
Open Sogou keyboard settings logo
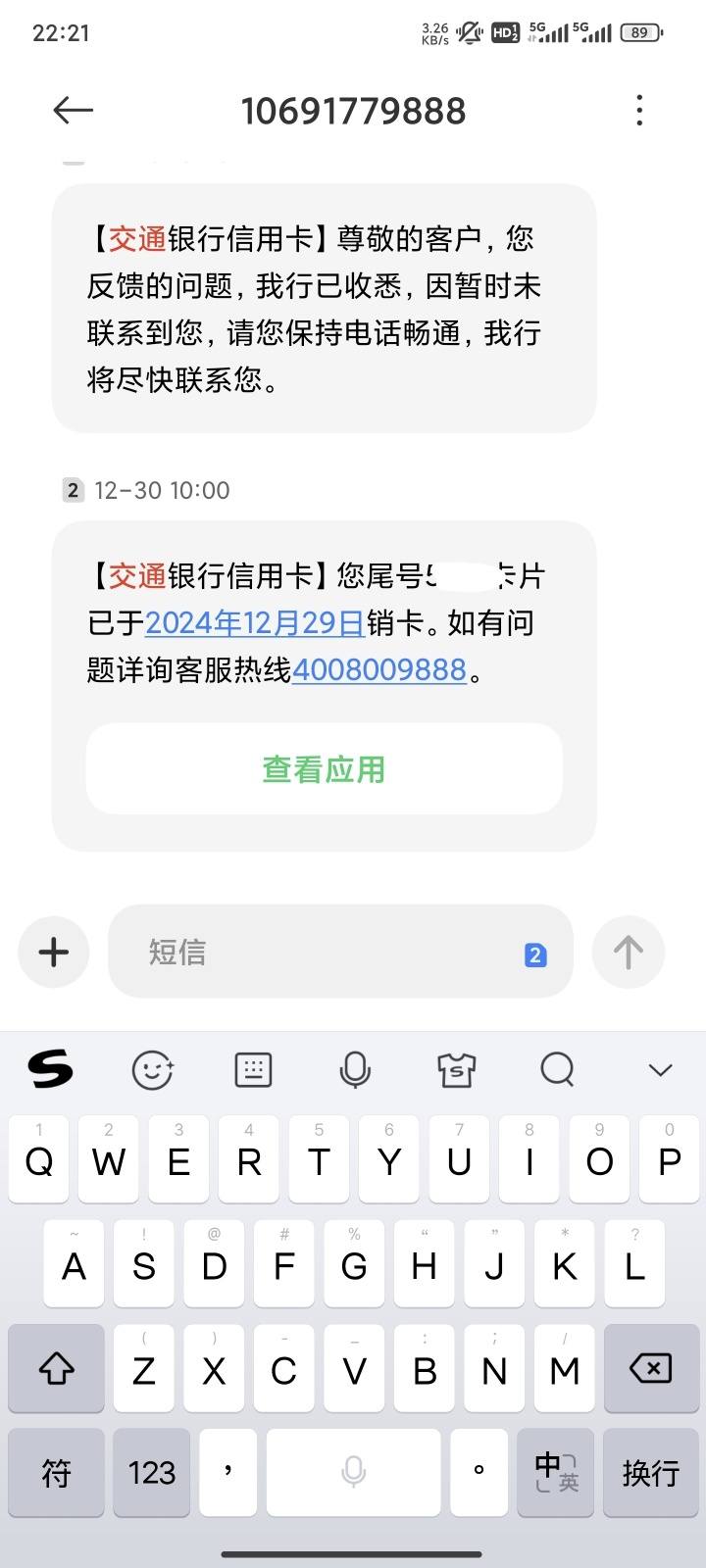point(50,1069)
